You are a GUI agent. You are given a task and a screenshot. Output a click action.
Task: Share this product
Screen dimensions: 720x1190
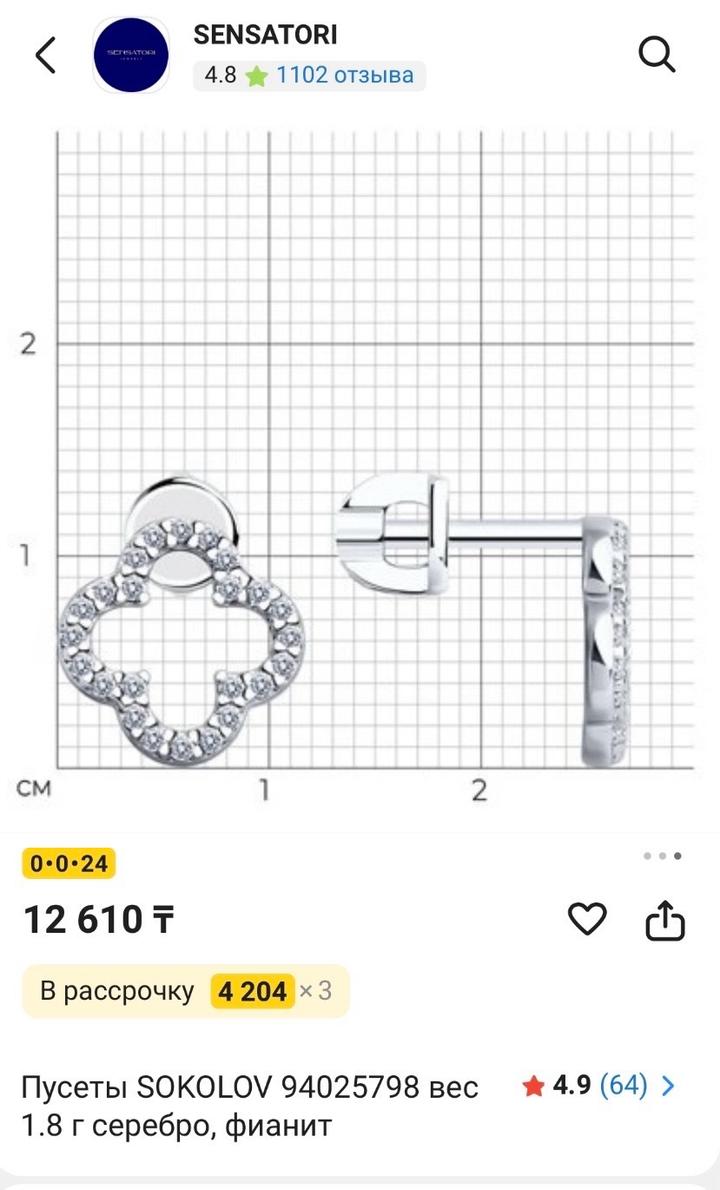point(665,920)
